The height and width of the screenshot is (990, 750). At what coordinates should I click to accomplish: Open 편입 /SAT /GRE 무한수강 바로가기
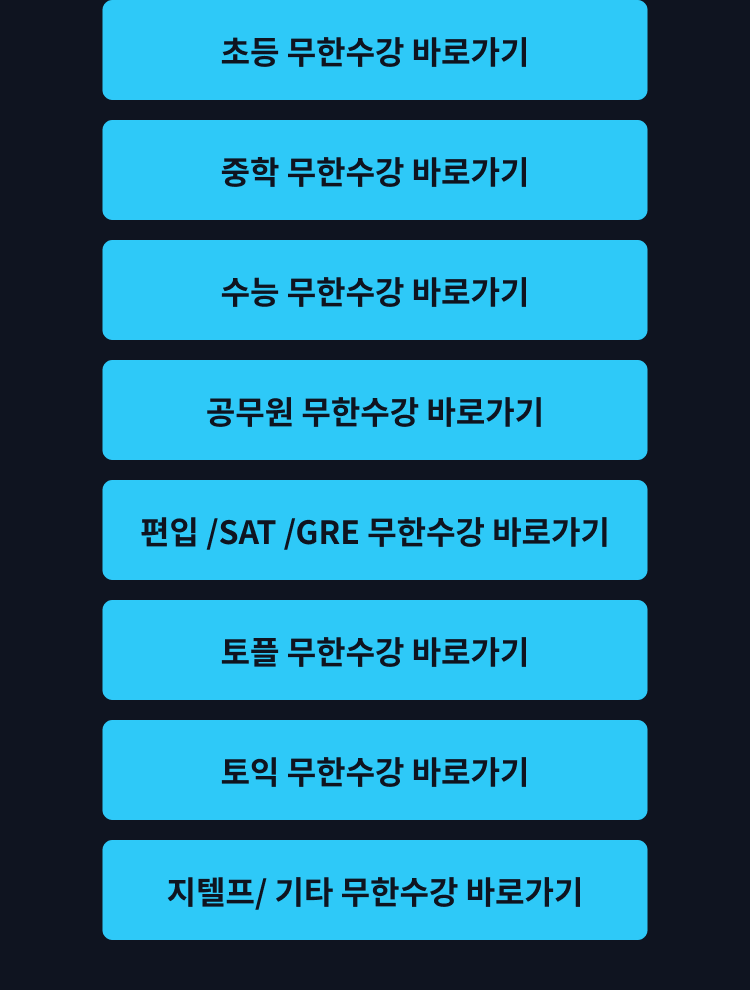pyautogui.click(x=374, y=531)
